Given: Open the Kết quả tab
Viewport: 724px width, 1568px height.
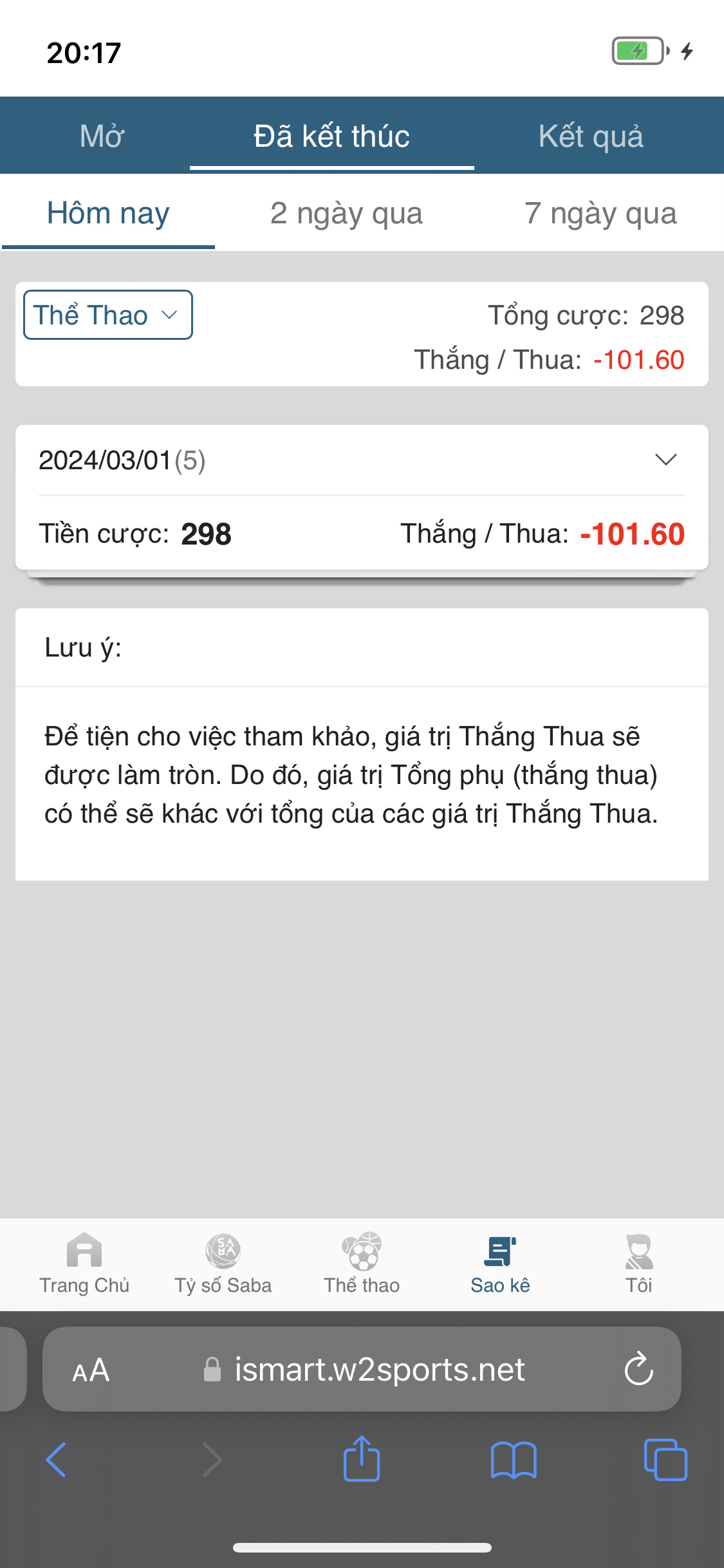Looking at the screenshot, I should tap(590, 136).
